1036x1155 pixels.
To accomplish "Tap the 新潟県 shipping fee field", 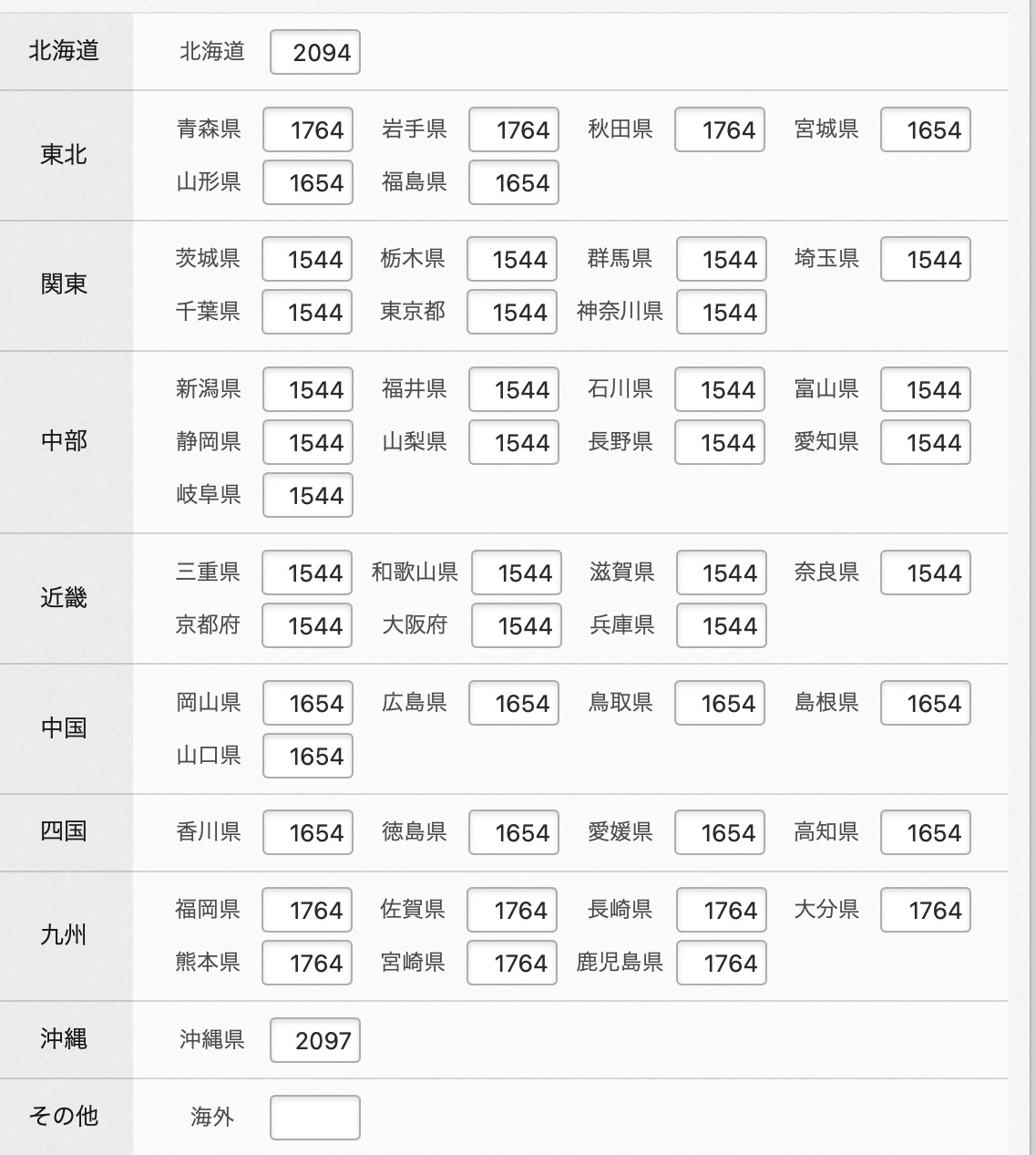I will click(x=308, y=389).
